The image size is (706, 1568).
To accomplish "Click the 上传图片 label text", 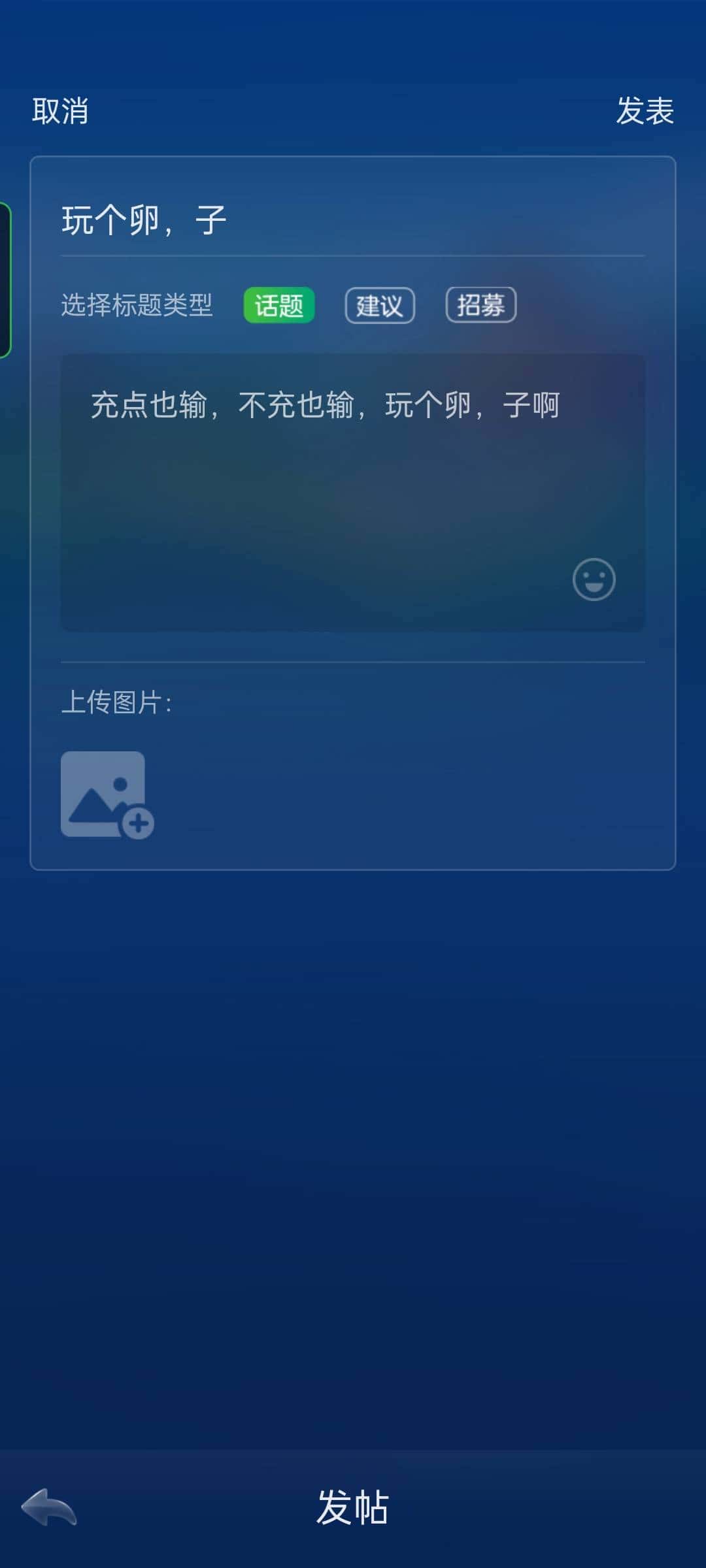I will [118, 702].
